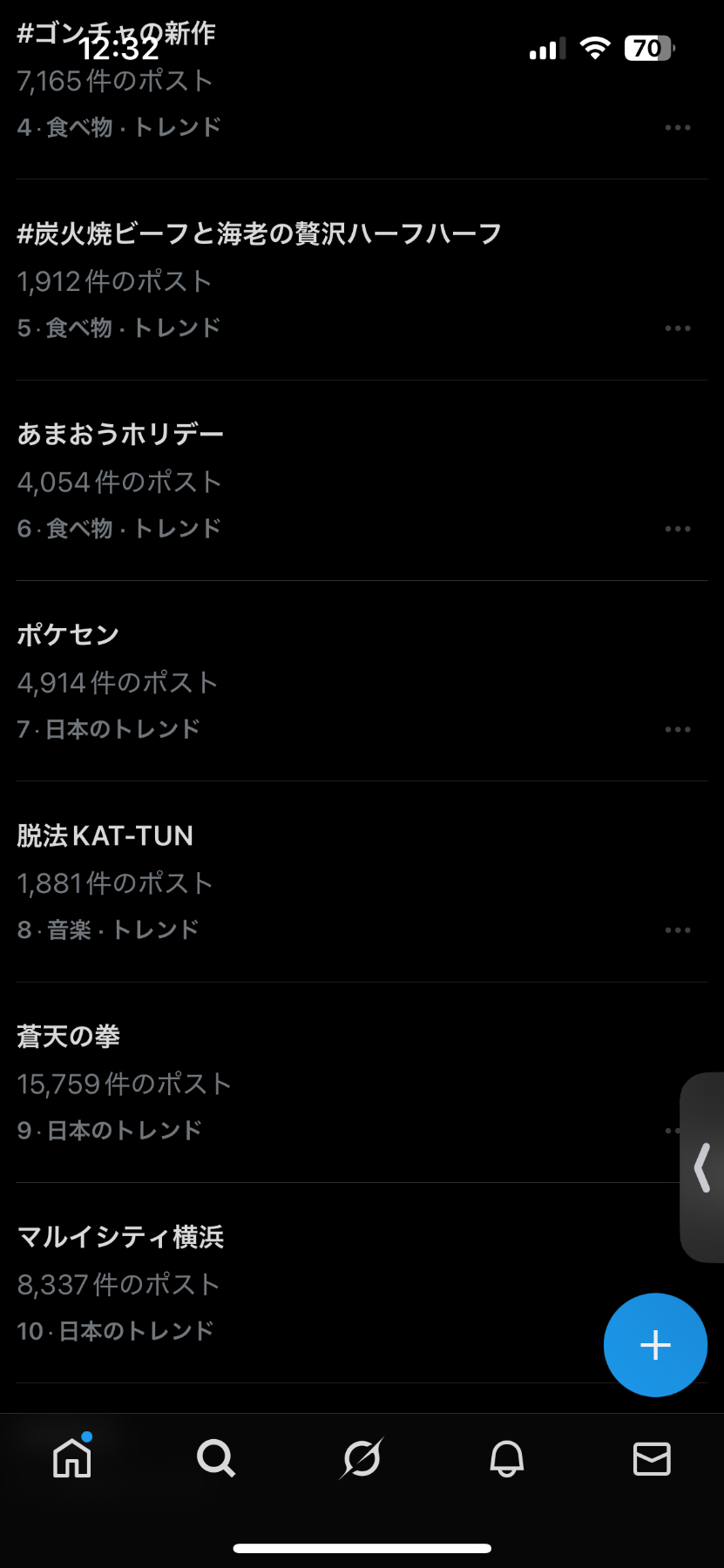View posts about 脱法KAT-TUN
This screenshot has width=724, height=1568.
pyautogui.click(x=105, y=836)
